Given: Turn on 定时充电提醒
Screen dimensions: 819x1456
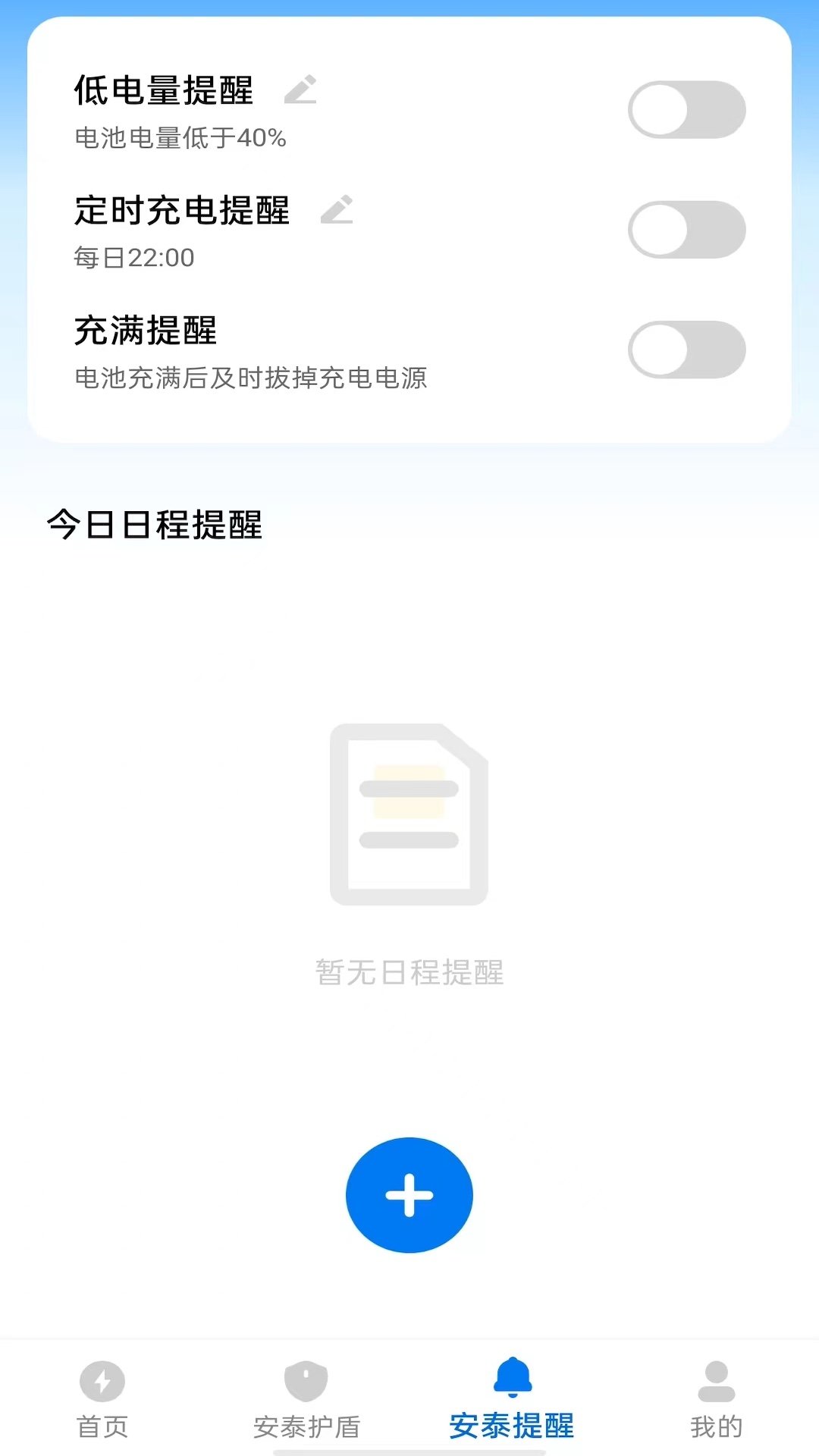Looking at the screenshot, I should tap(686, 230).
